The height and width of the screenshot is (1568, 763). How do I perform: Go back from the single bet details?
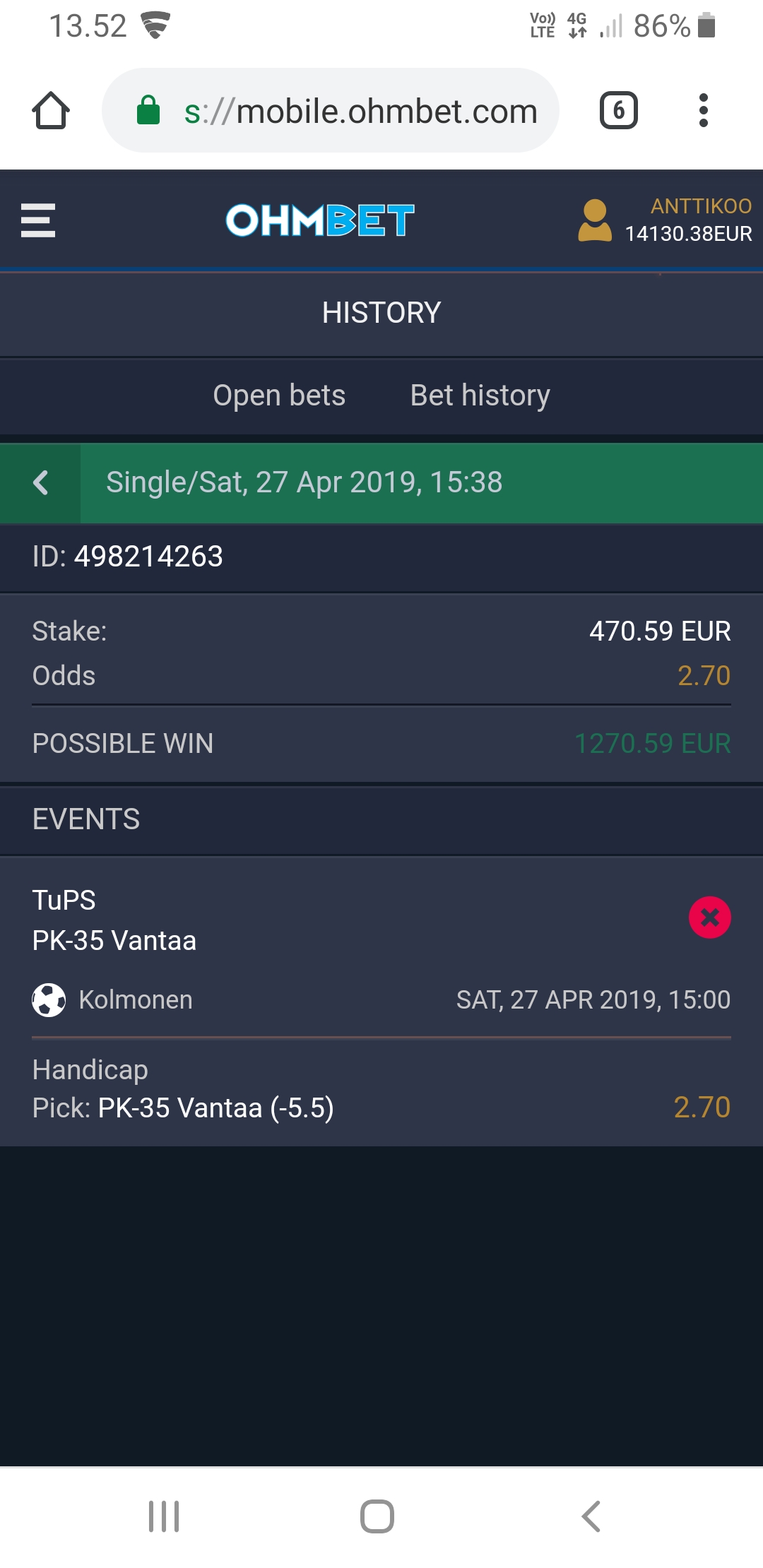(x=40, y=483)
